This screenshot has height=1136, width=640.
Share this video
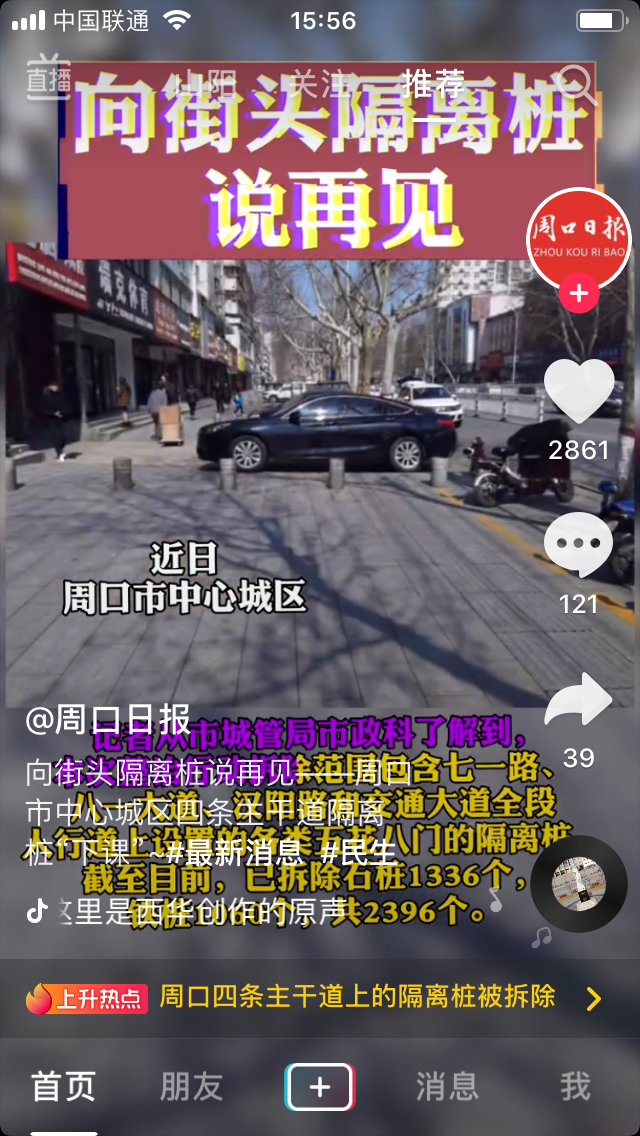point(578,700)
